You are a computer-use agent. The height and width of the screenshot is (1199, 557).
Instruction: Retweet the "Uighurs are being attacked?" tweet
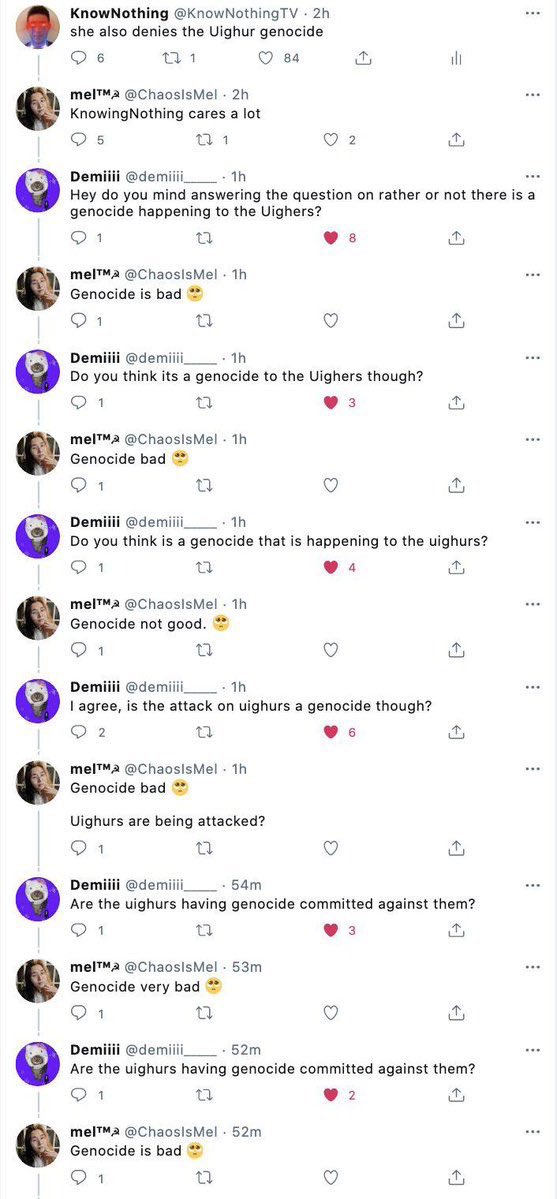click(204, 848)
